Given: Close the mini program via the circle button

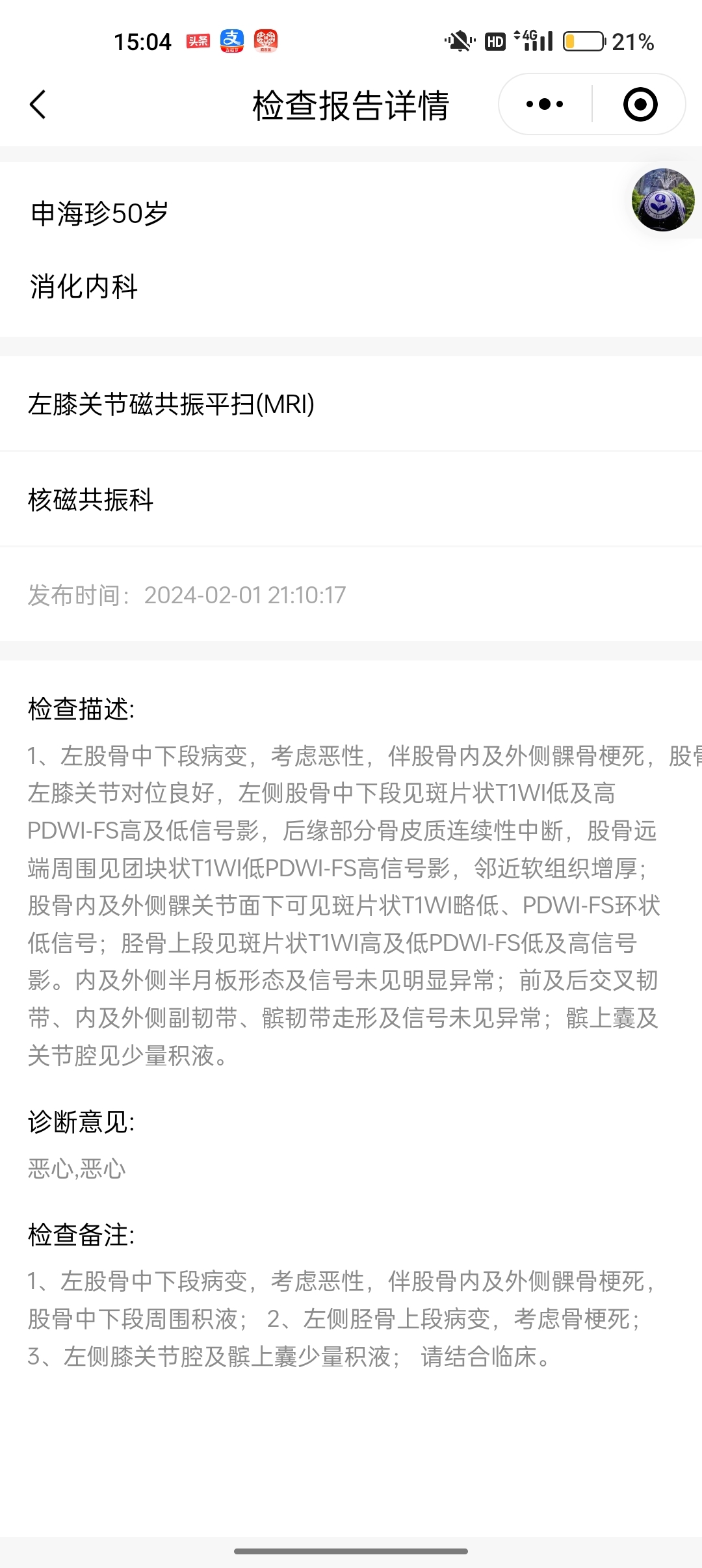Looking at the screenshot, I should 640,105.
